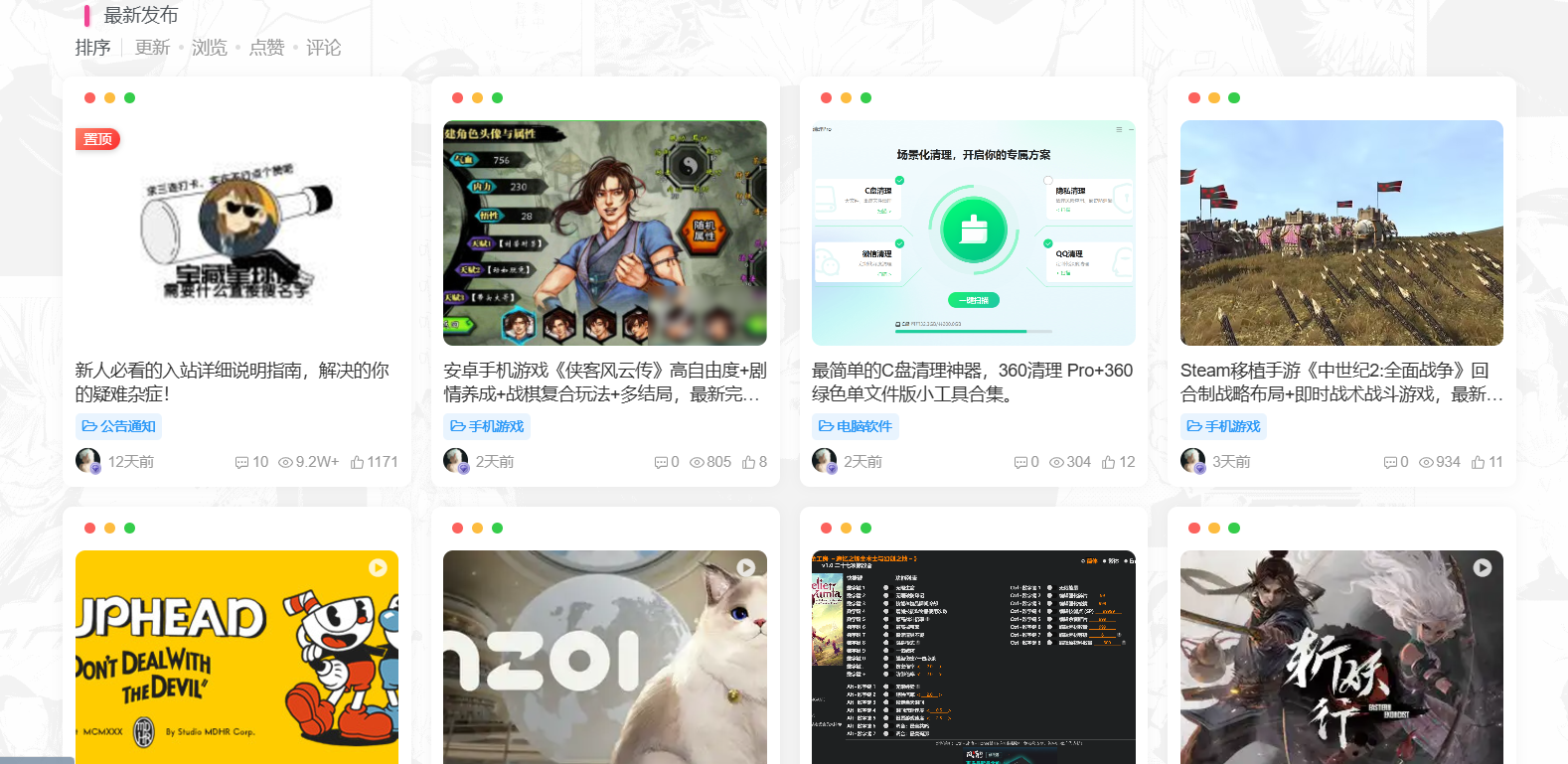The image size is (1568, 764).
Task: Sort posts by 点赞
Action: pyautogui.click(x=266, y=48)
